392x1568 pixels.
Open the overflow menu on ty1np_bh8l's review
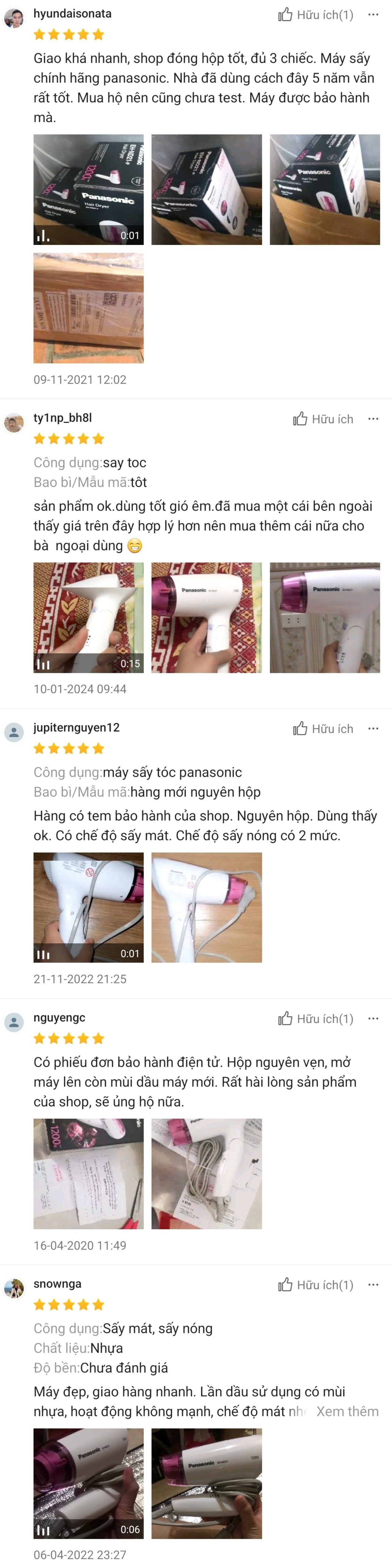click(x=373, y=419)
